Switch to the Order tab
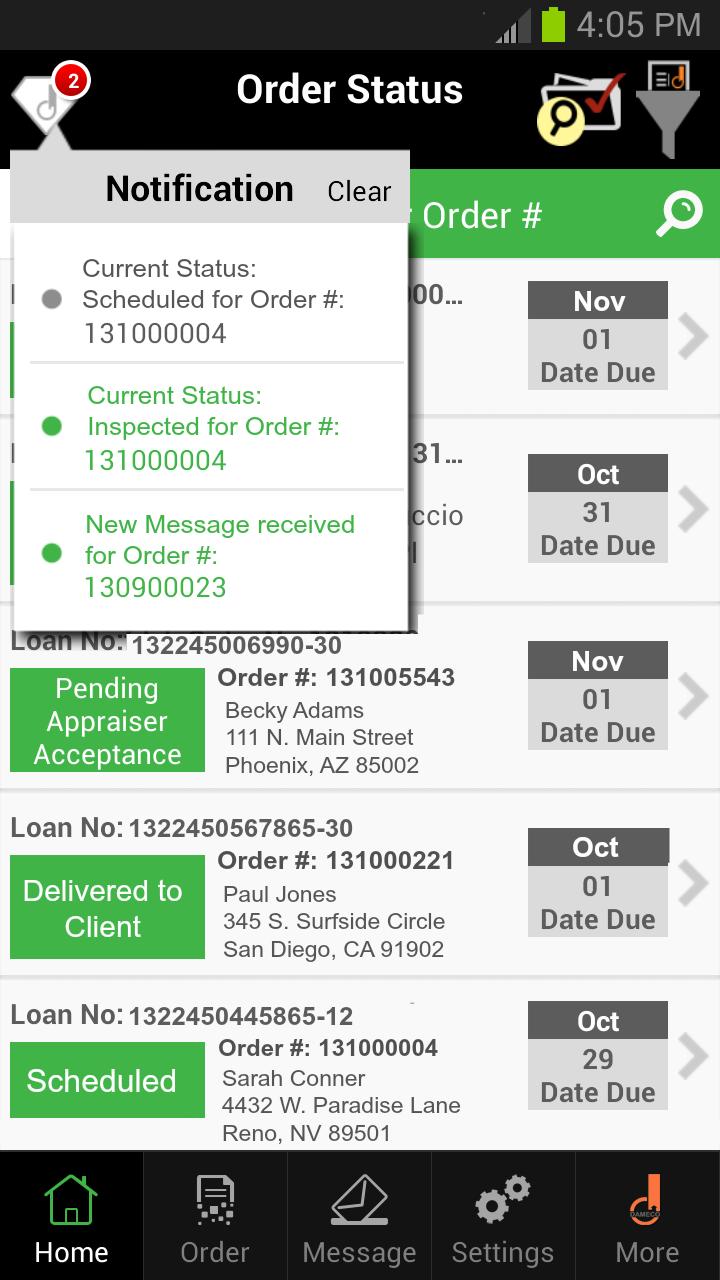 tap(215, 1216)
